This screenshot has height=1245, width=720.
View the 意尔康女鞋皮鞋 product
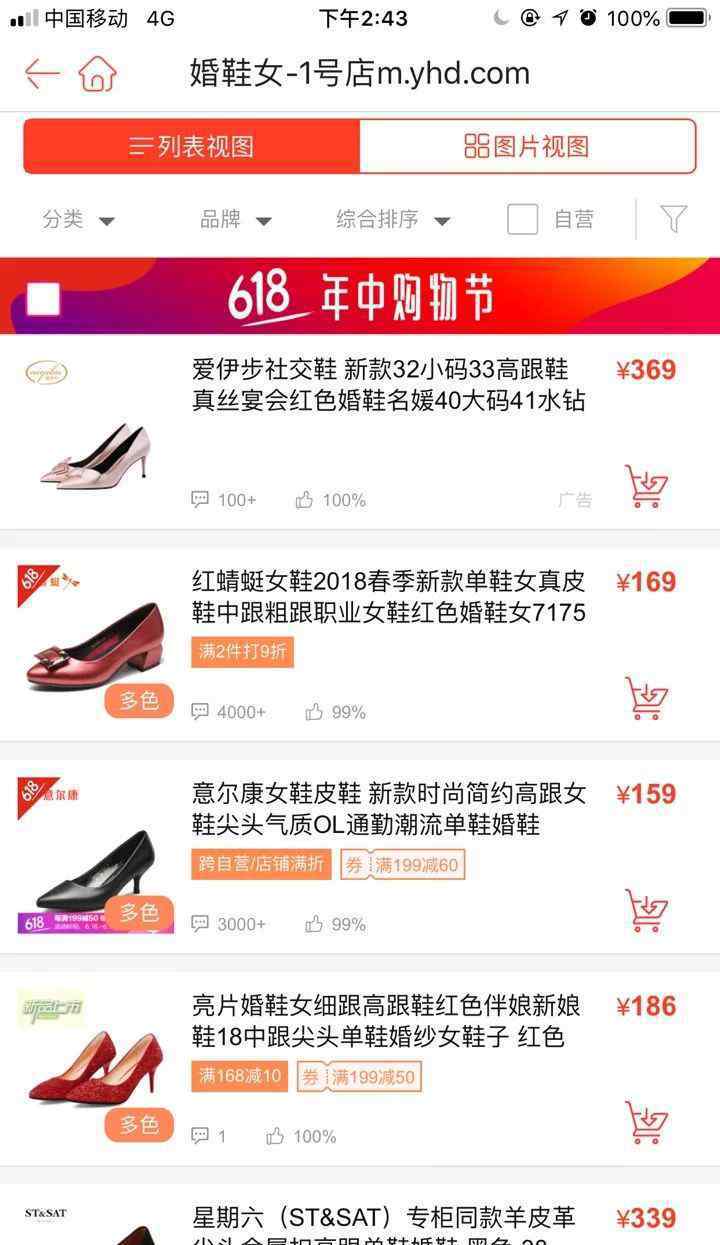point(388,809)
